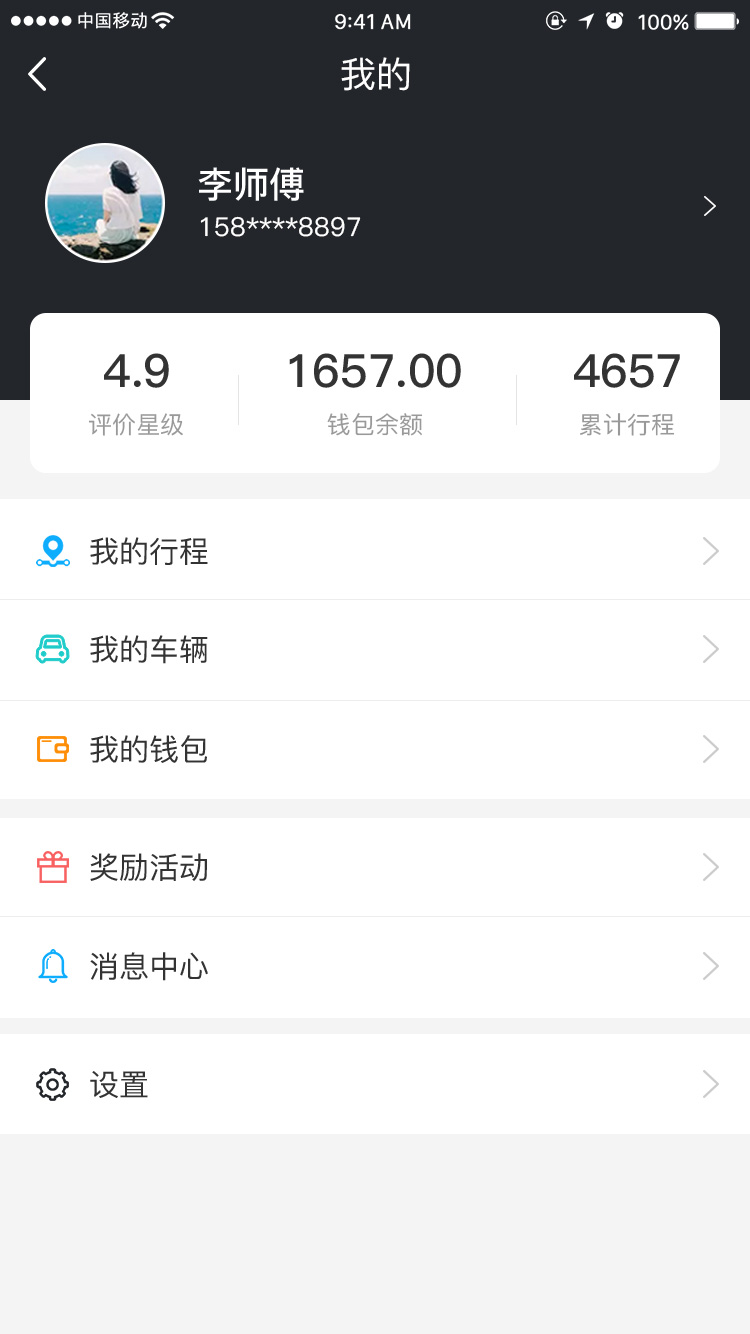Go back using the top-left arrow
Screen dimensions: 750x1334
[x=38, y=74]
